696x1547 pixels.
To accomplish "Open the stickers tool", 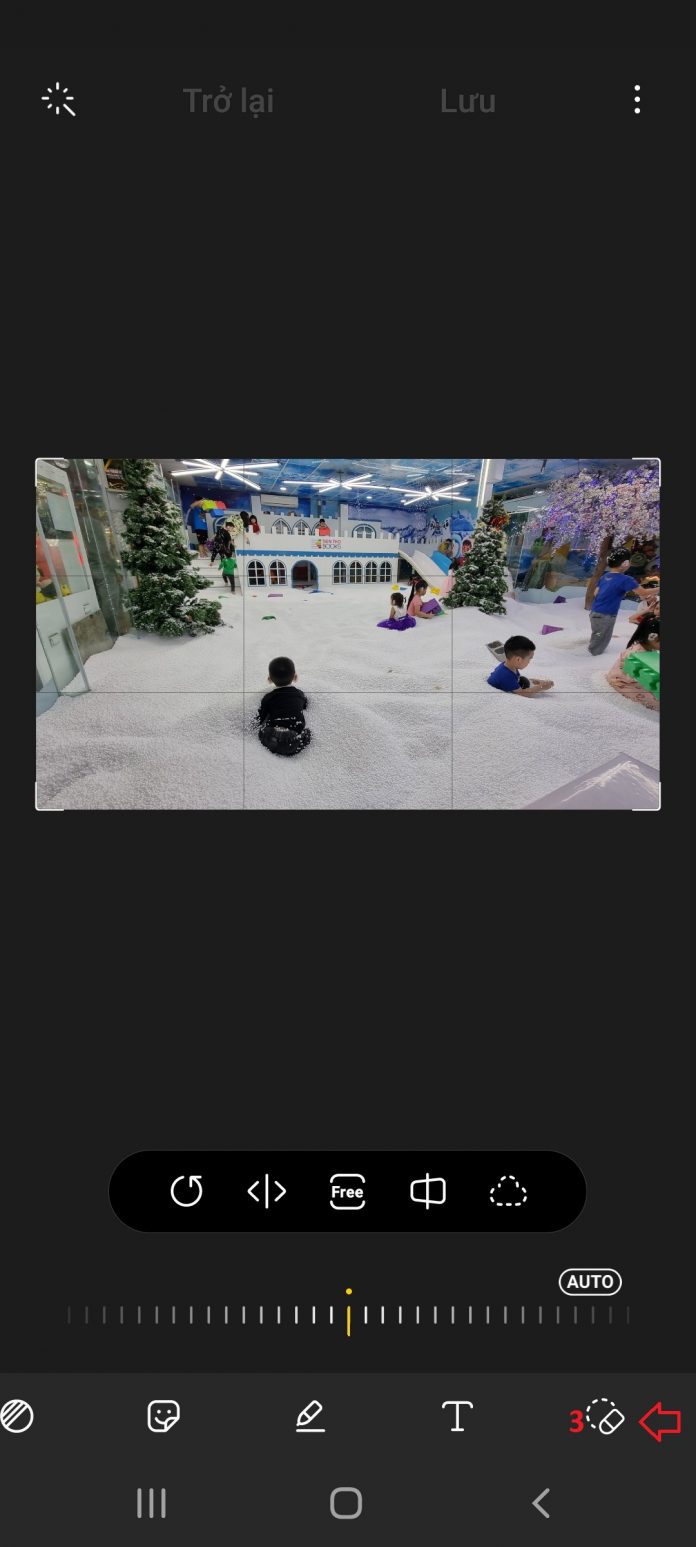I will 163,1416.
